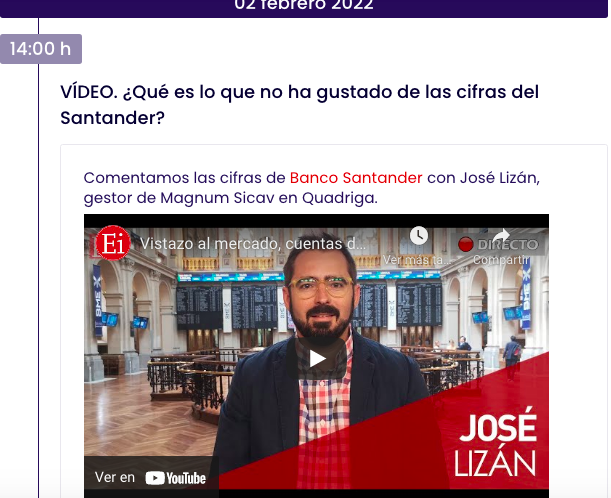Open the Banco Santander link
This screenshot has height=498, width=611.
pyautogui.click(x=356, y=178)
